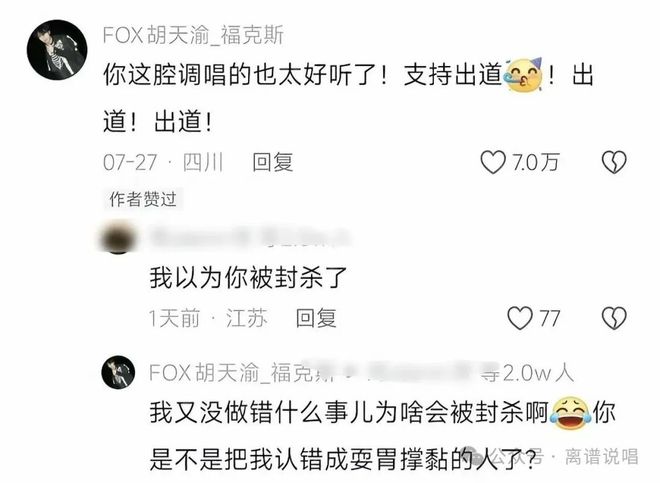Reply to the 1天前 comment from 江苏
This screenshot has width=660, height=483.
(316, 318)
